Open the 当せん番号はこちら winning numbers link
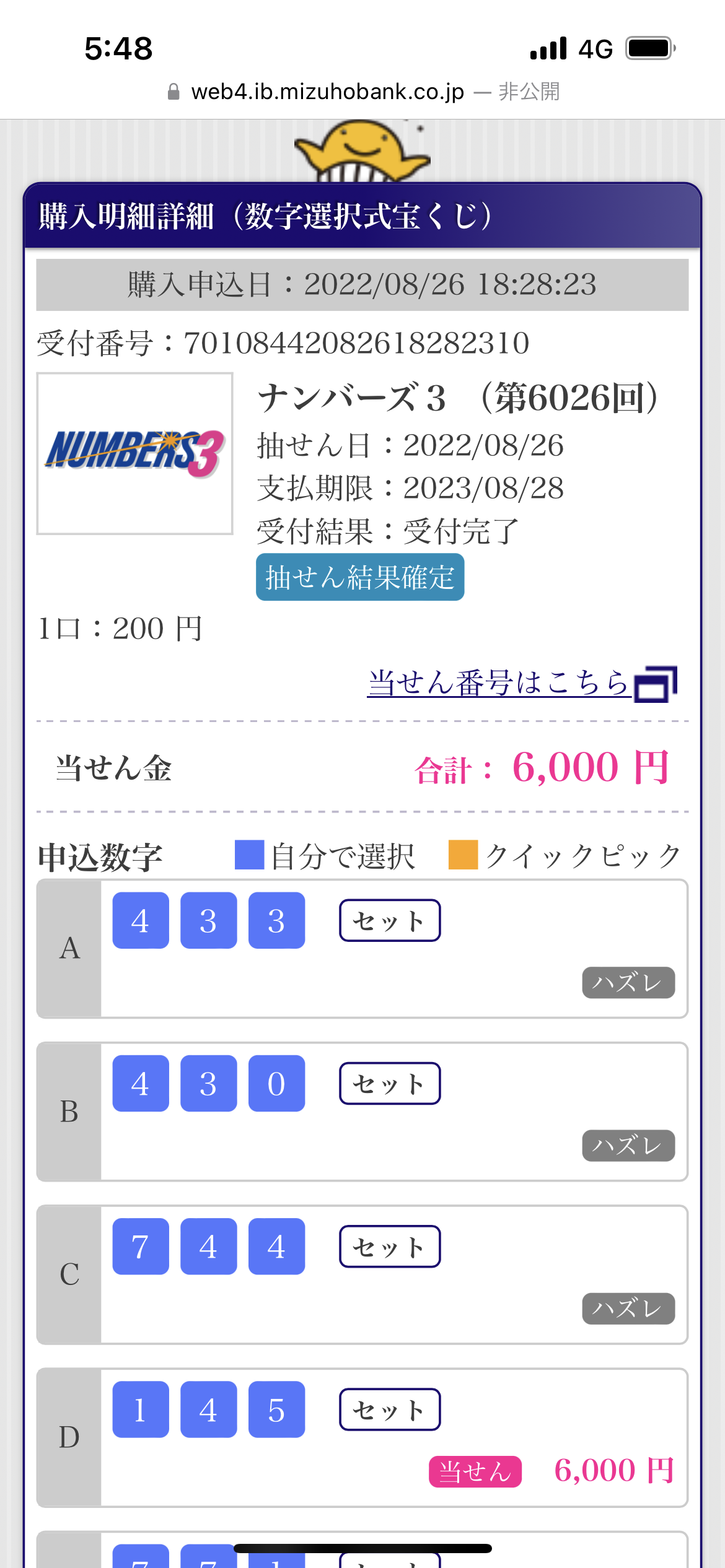 522,684
